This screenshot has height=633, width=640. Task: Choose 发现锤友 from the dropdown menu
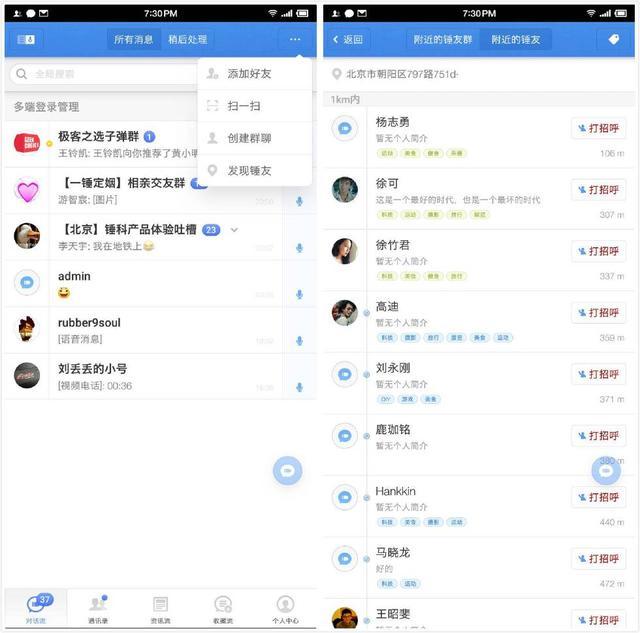point(248,170)
